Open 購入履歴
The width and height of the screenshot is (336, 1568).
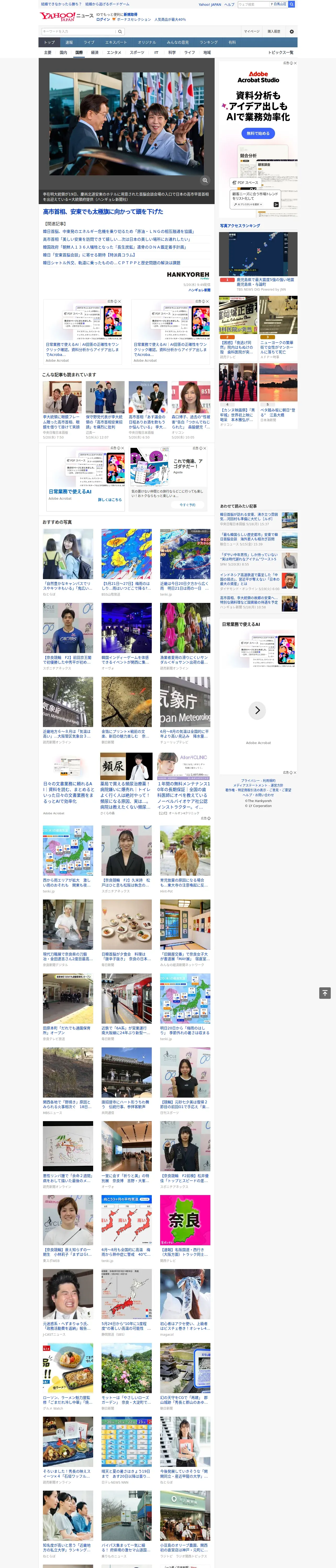click(x=274, y=31)
